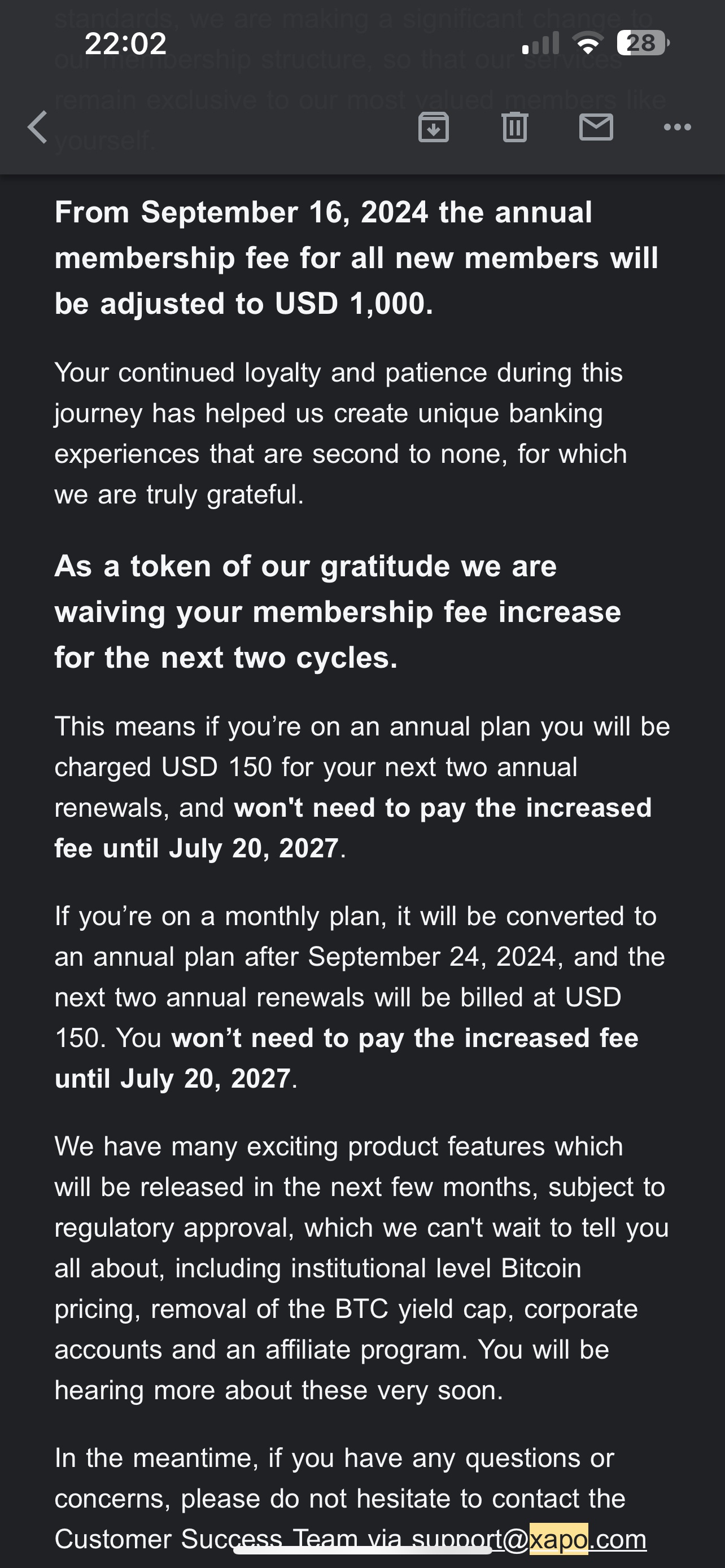Viewport: 725px width, 1568px height.
Task: Archive this email
Action: [x=434, y=127]
